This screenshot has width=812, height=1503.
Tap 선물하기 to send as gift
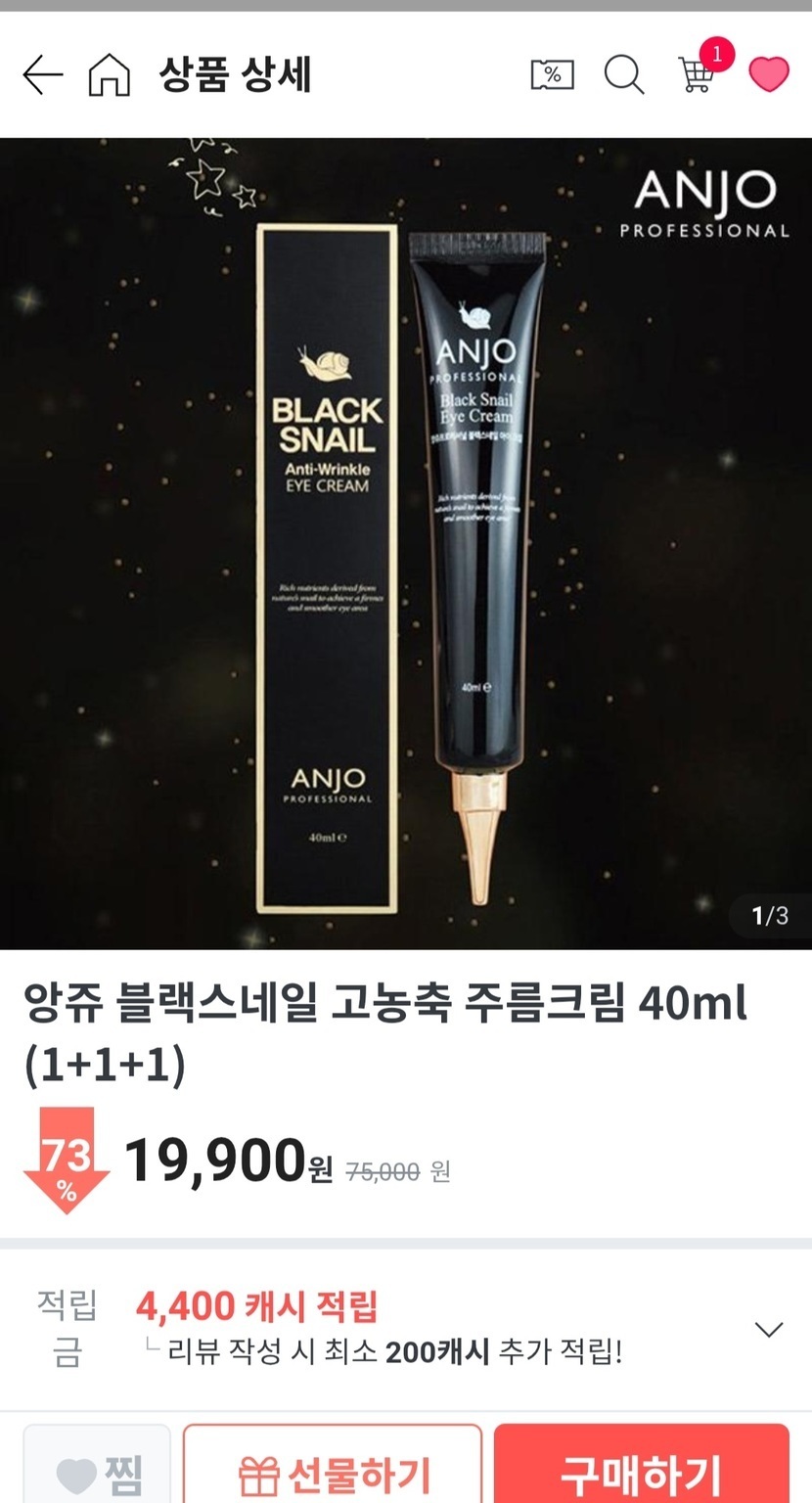[x=333, y=1472]
